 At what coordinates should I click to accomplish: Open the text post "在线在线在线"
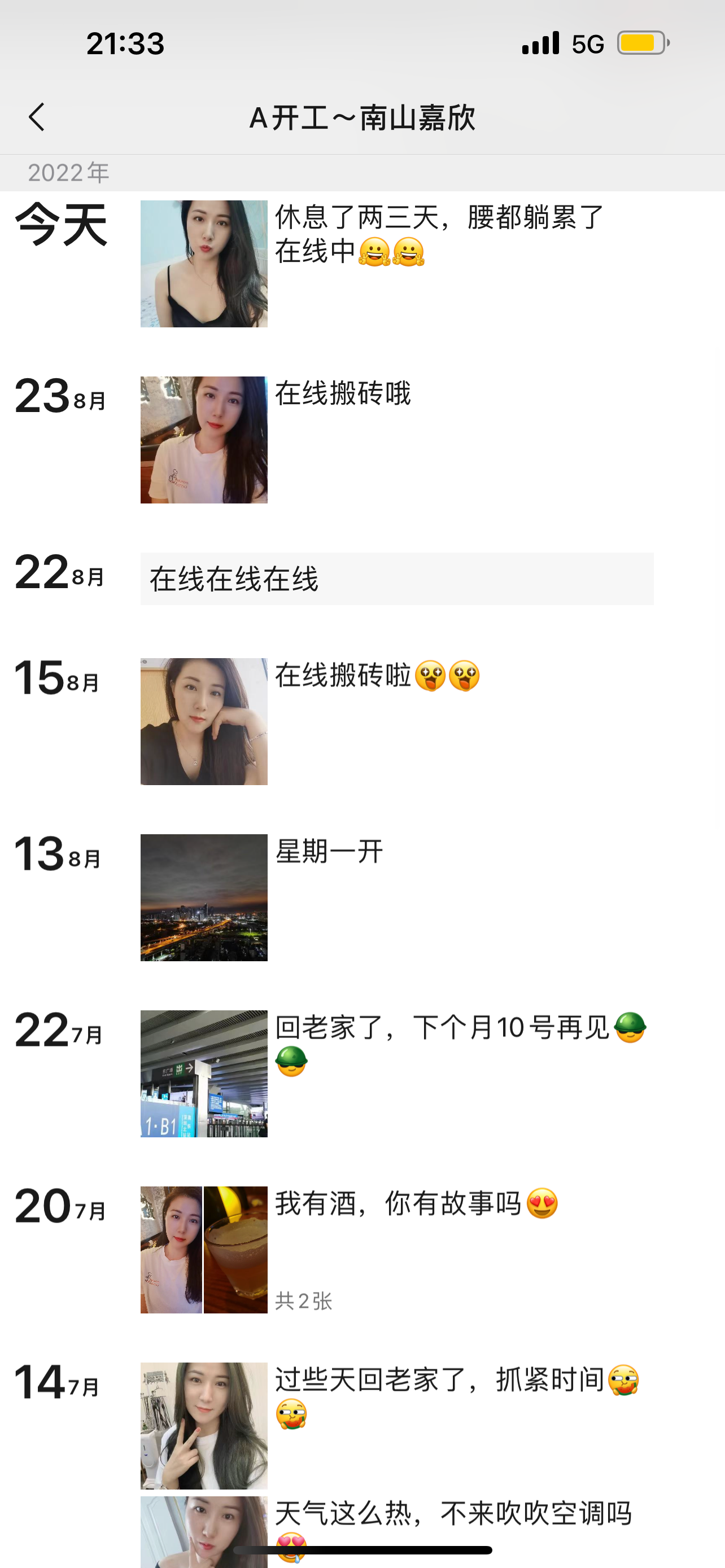coord(397,578)
